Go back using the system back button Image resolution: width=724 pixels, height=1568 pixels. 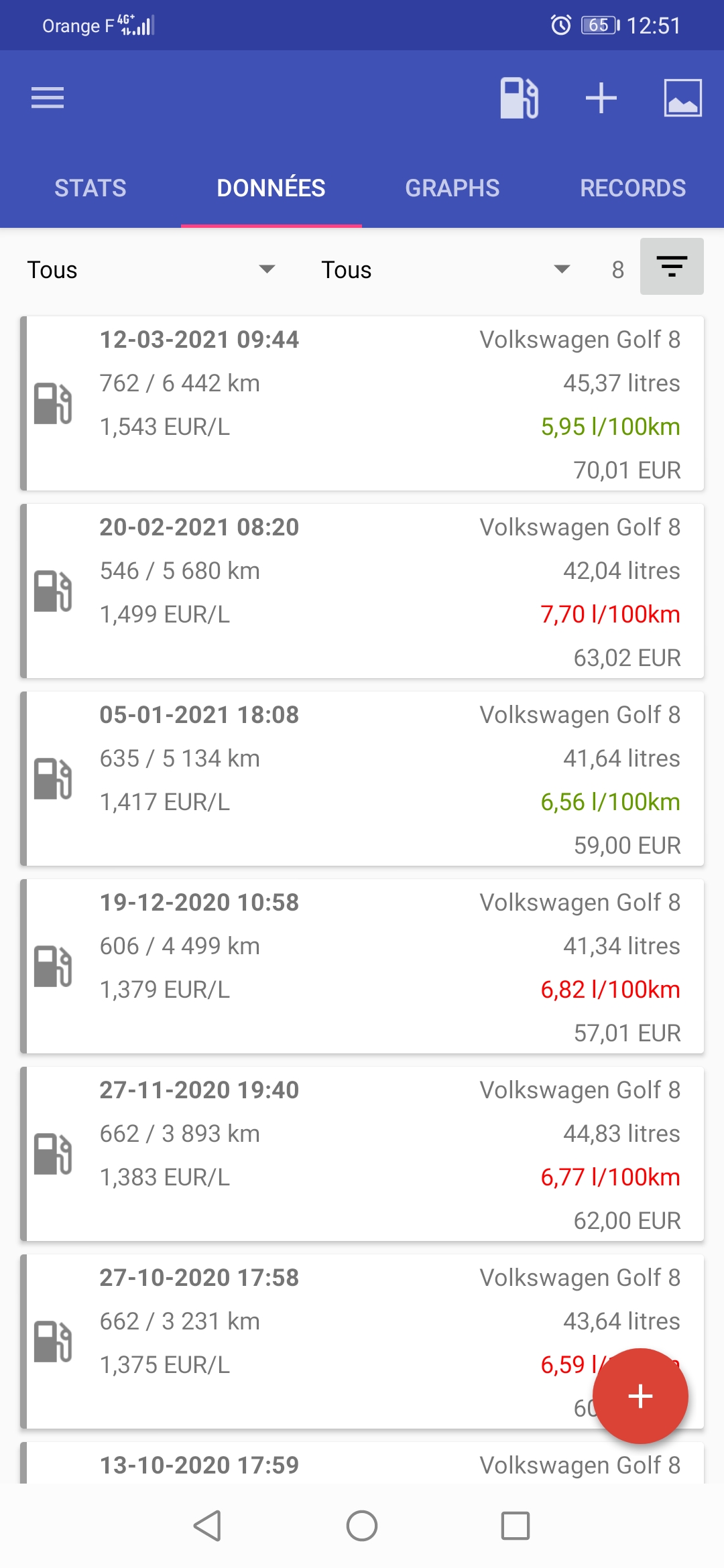click(207, 1526)
